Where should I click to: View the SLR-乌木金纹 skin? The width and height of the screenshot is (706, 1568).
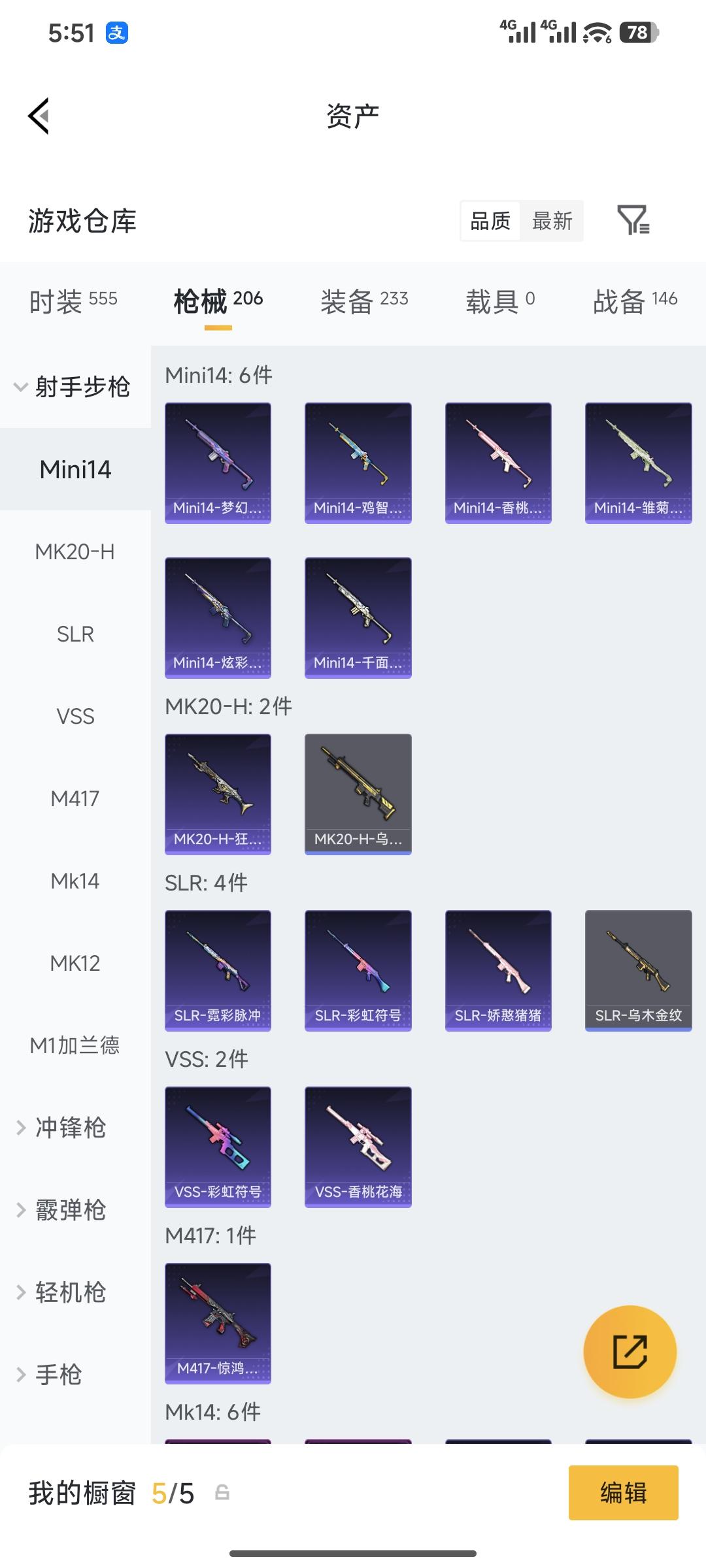638,970
